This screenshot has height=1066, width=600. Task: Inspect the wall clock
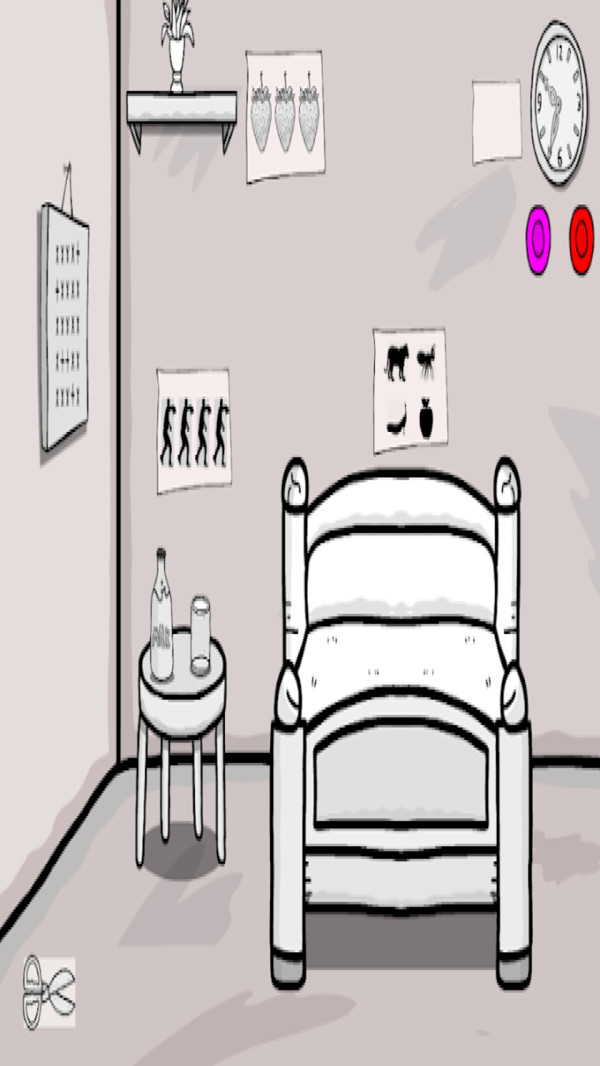[x=559, y=103]
